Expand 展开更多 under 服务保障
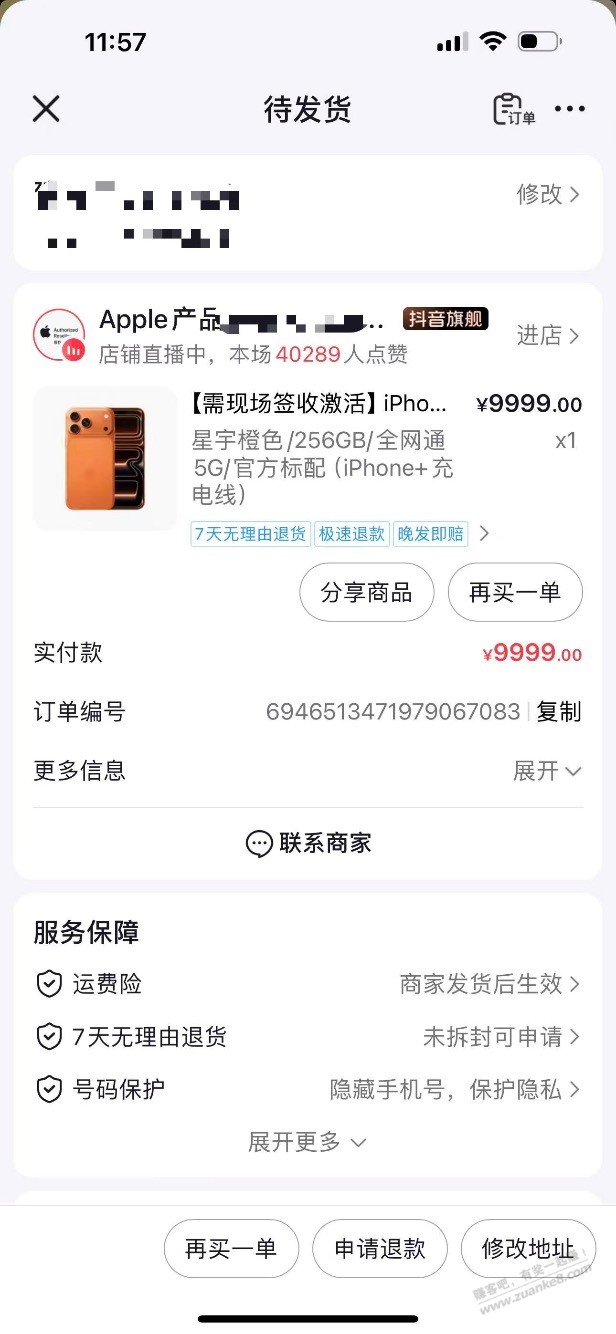 307,1142
